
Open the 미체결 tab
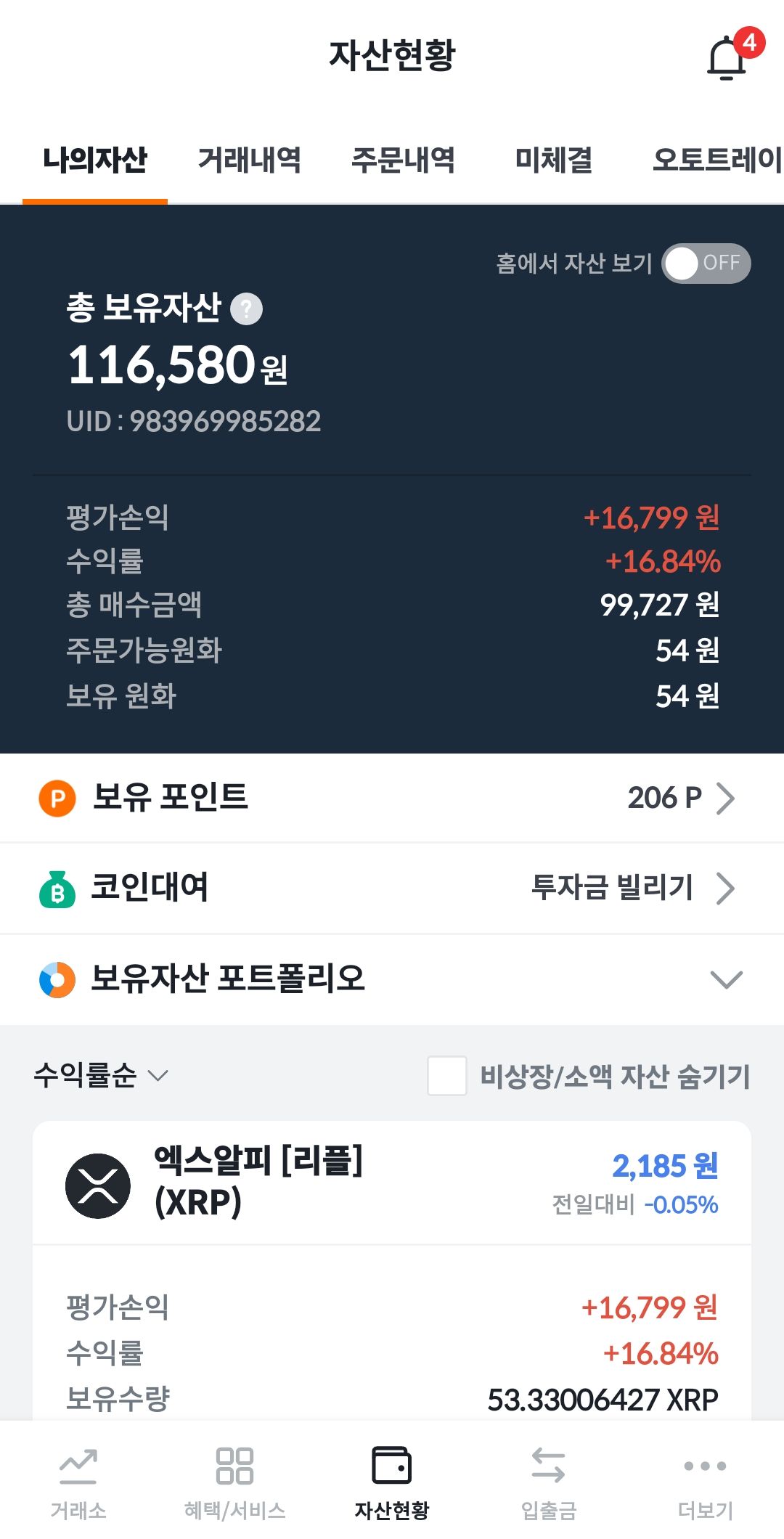coord(553,160)
